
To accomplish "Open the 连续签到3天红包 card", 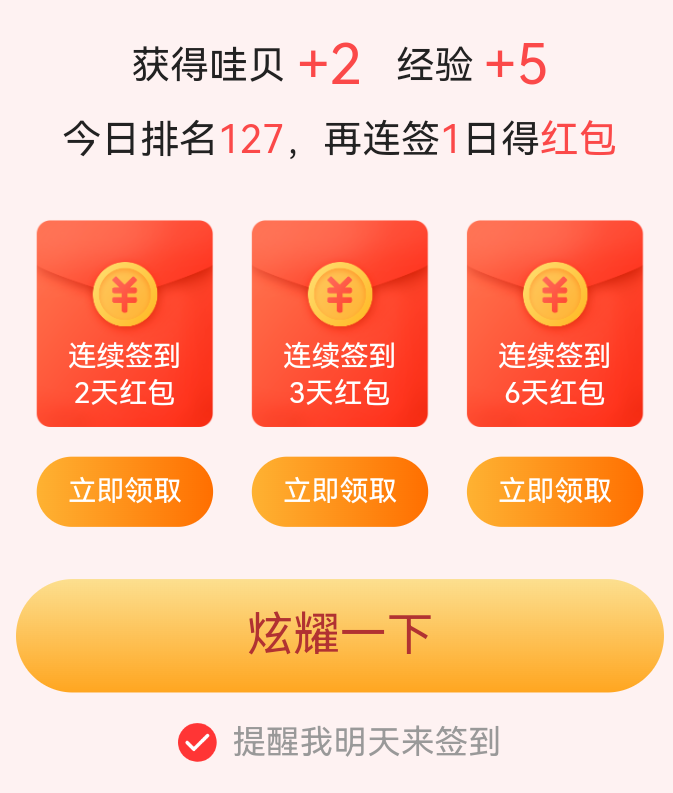I will (340, 324).
